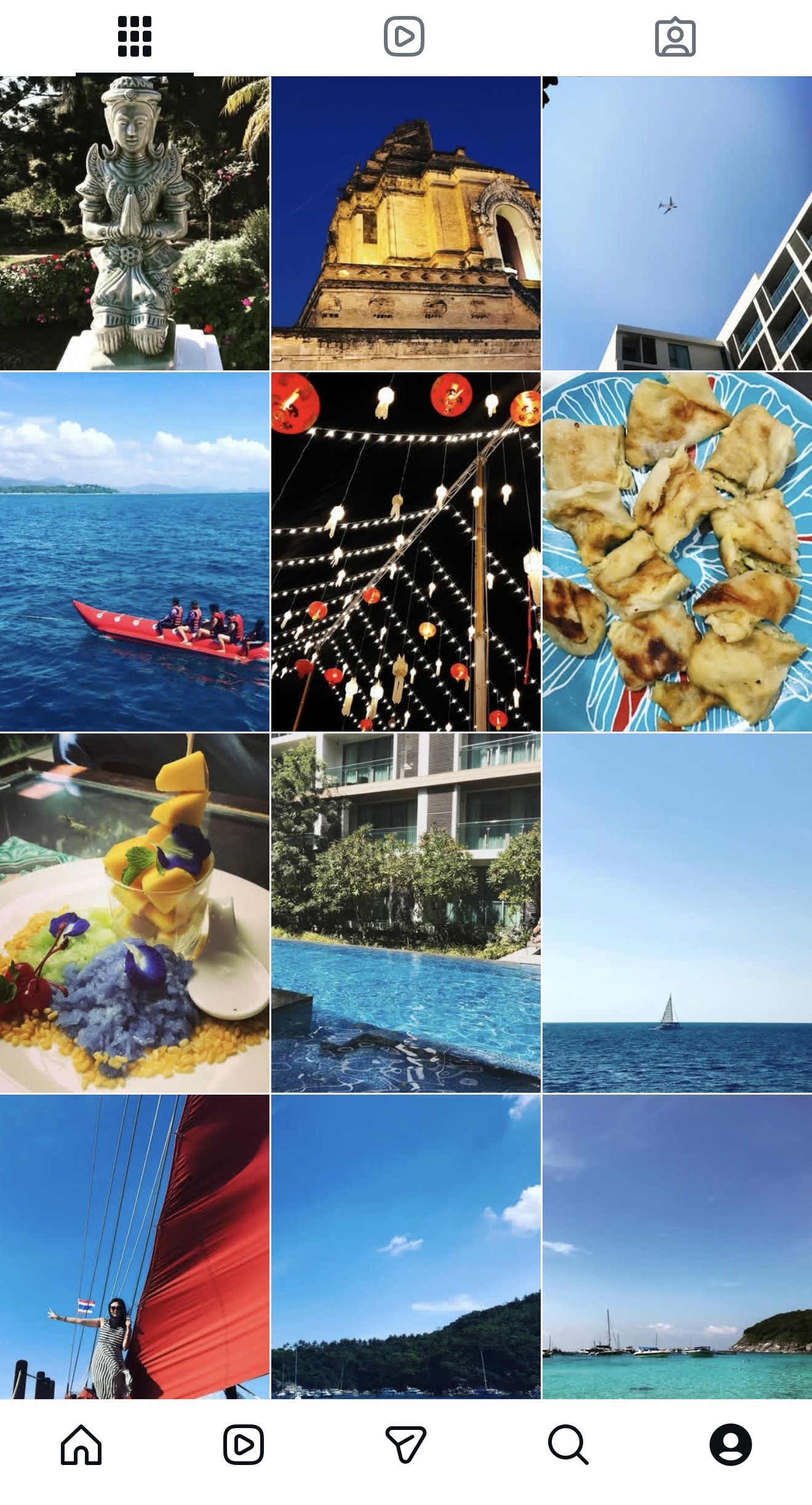
Task: Open the red sail boat photo
Action: 134,1247
